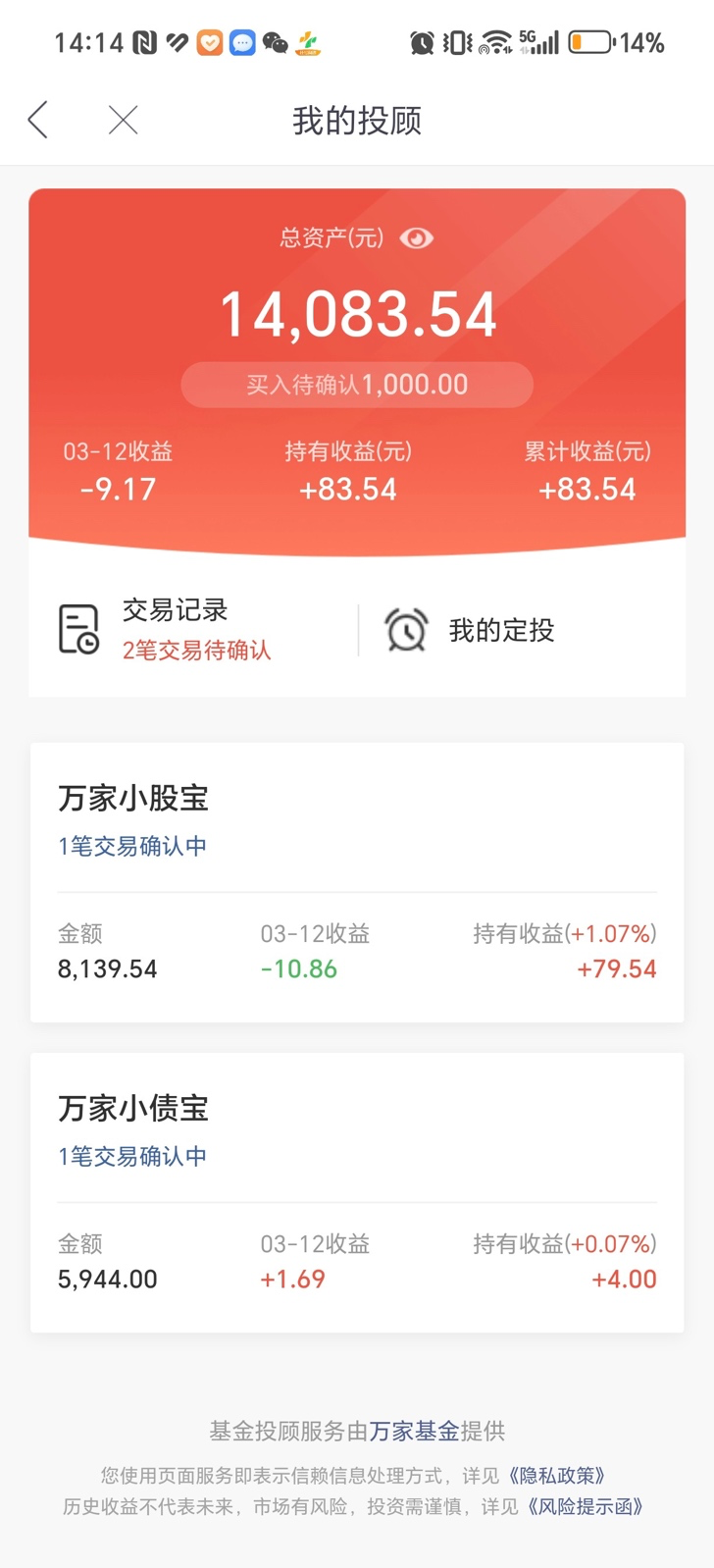Expand the 买入待确认1,000.00 pending purchase pill
This screenshot has width=714, height=1568.
coord(356,384)
